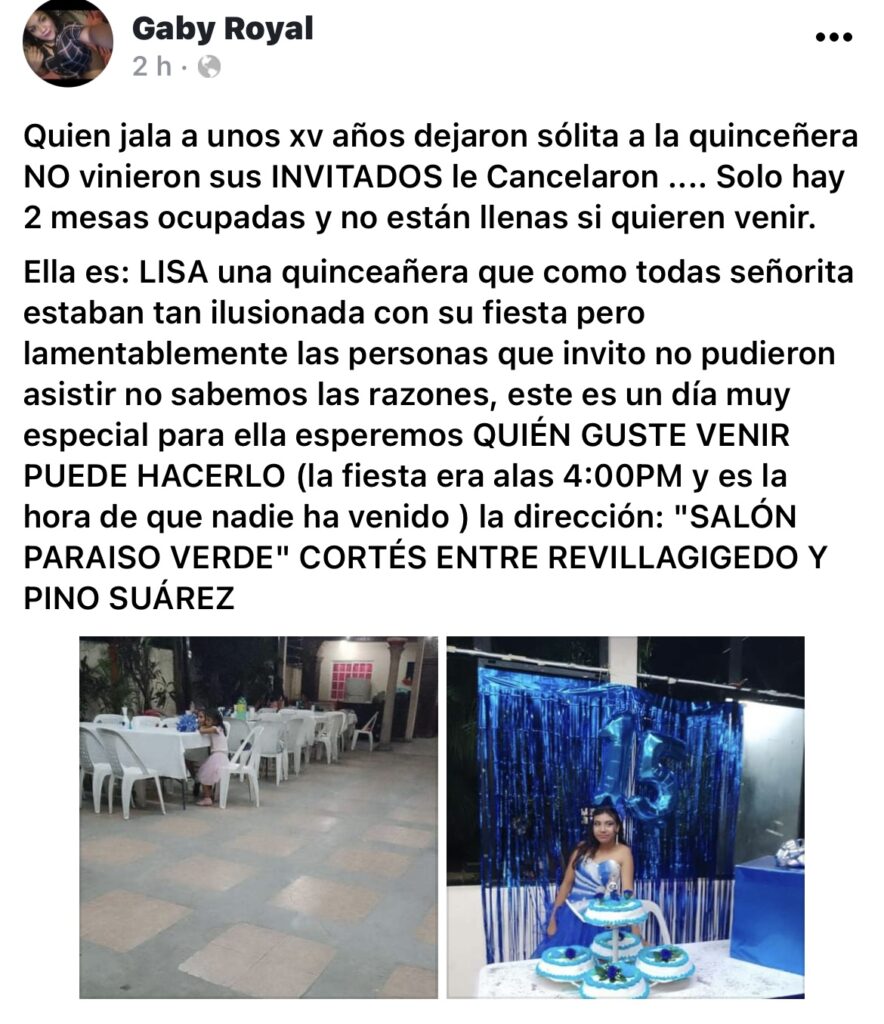
Task: Open Gaby Royal's profile picture
Action: (x=68, y=42)
